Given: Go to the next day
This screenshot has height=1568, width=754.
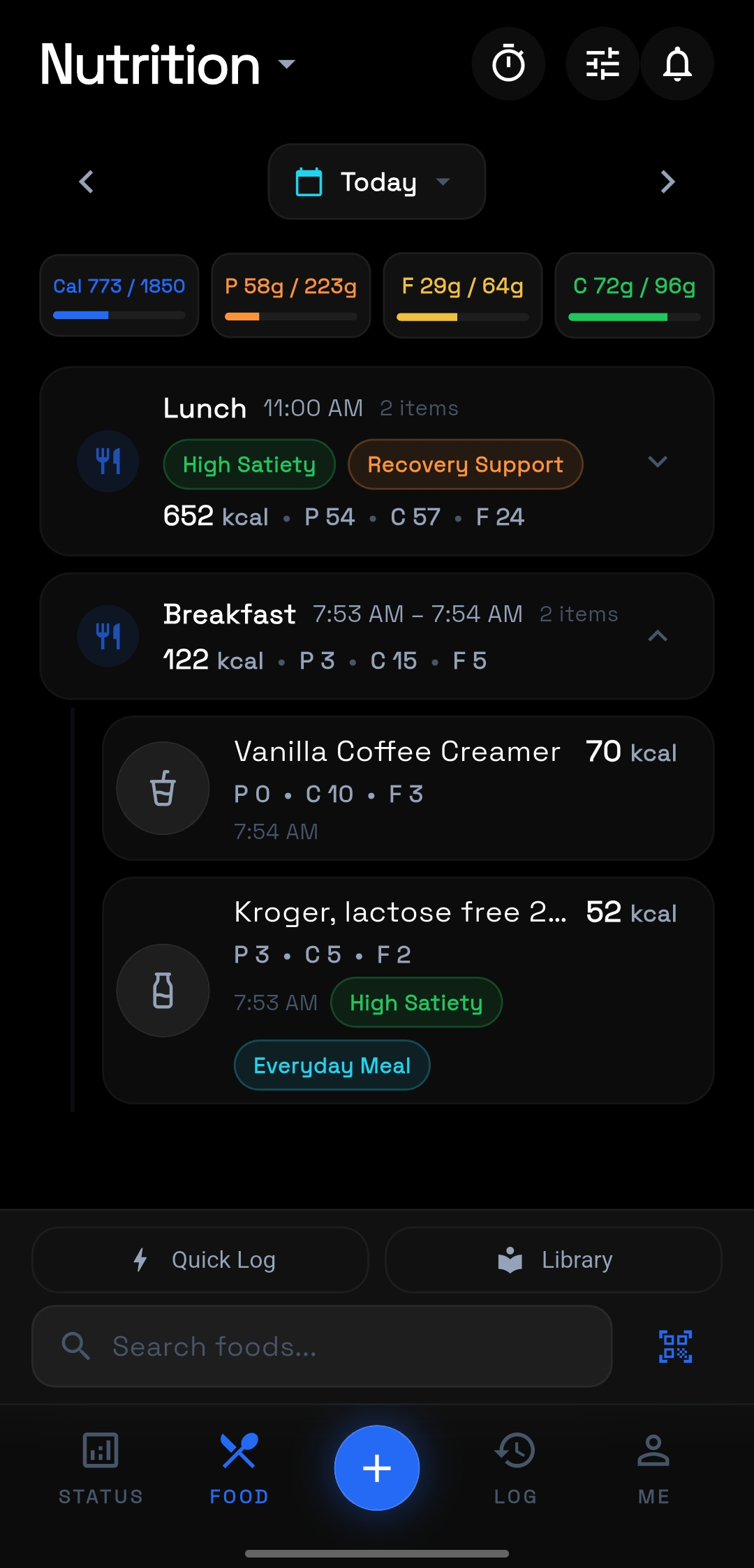Looking at the screenshot, I should [667, 182].
